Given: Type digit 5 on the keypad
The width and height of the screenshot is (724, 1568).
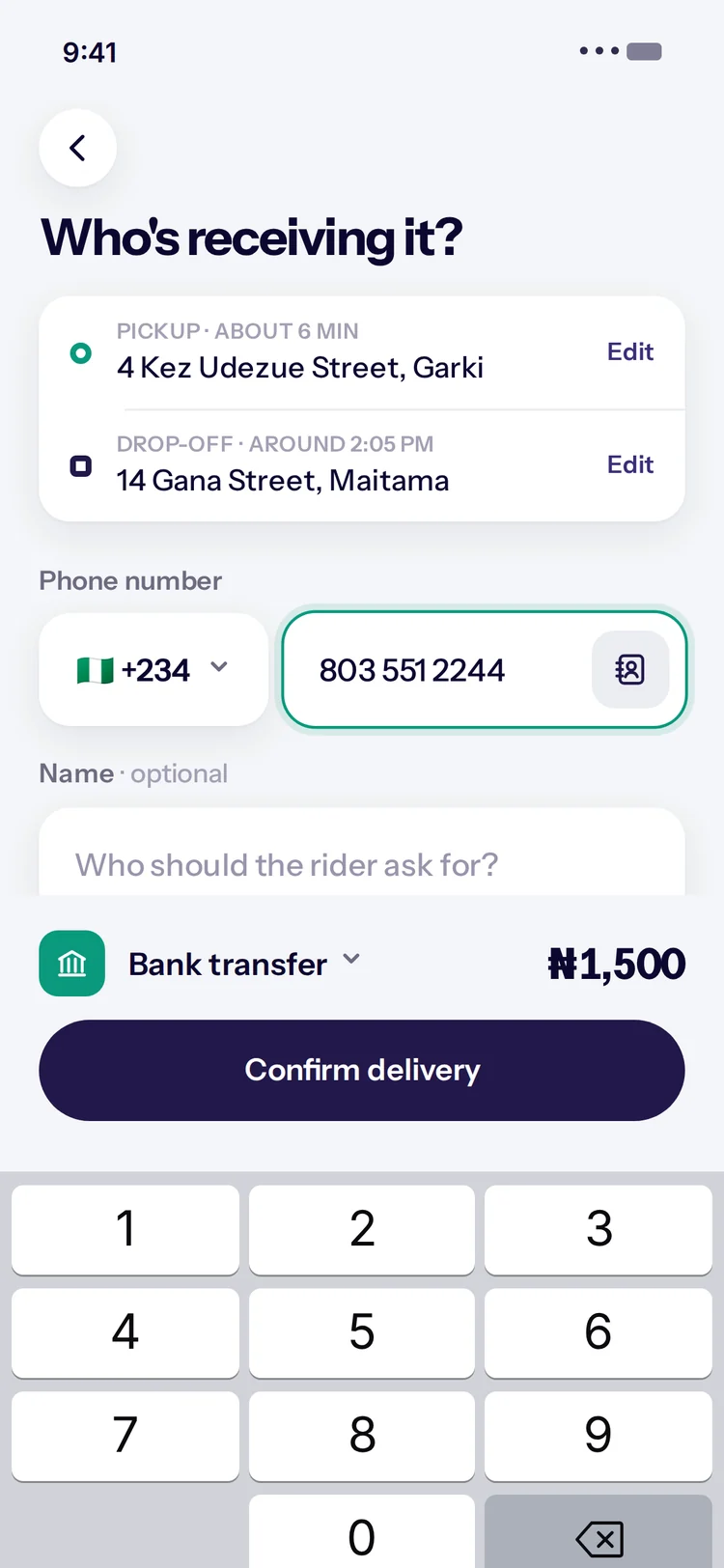Looking at the screenshot, I should click(x=362, y=1332).
